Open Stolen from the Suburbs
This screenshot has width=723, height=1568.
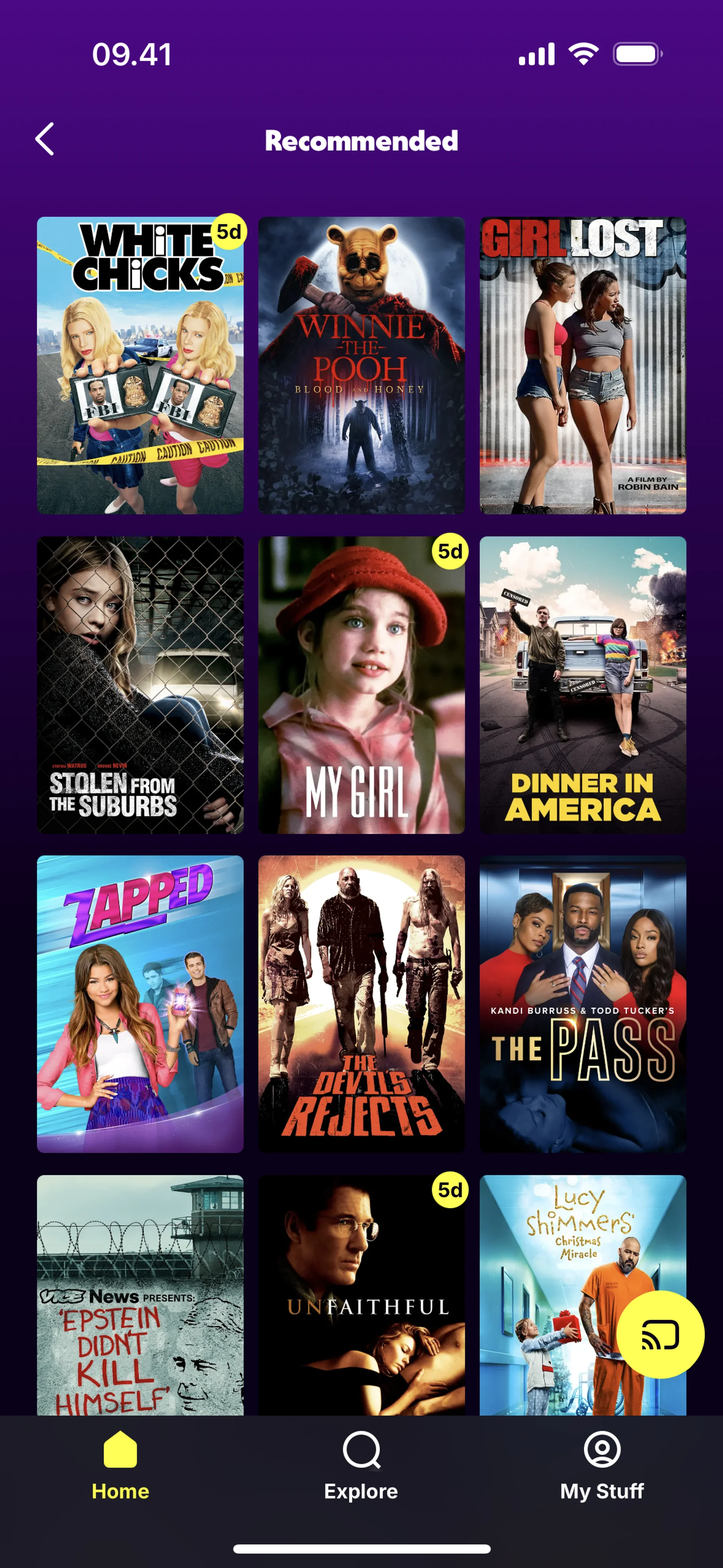point(140,685)
